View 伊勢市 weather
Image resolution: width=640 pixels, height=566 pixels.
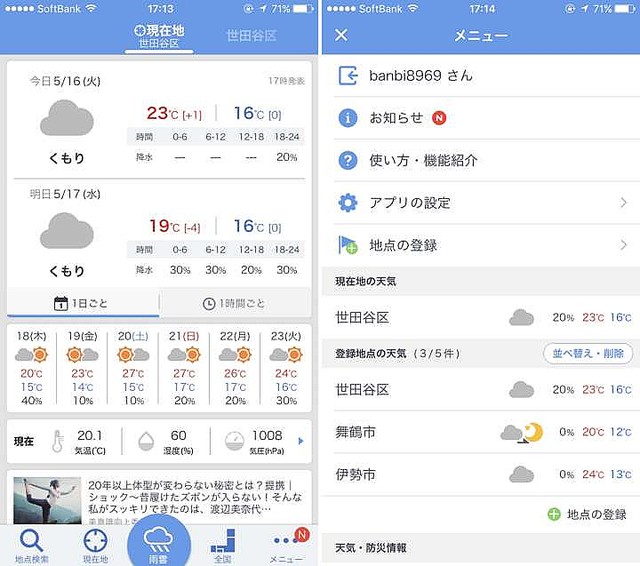pos(480,474)
